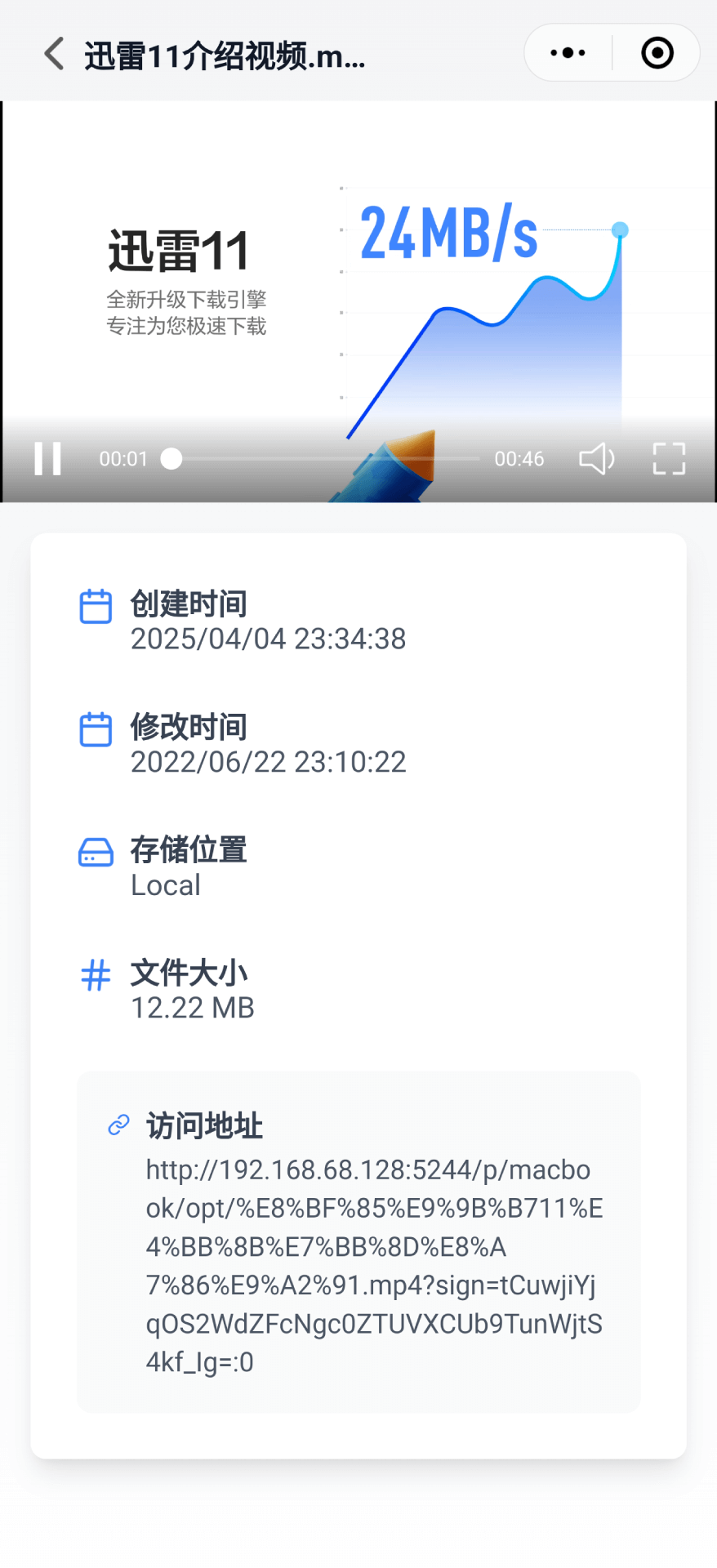Tap the video progress bar to seek

(325, 459)
